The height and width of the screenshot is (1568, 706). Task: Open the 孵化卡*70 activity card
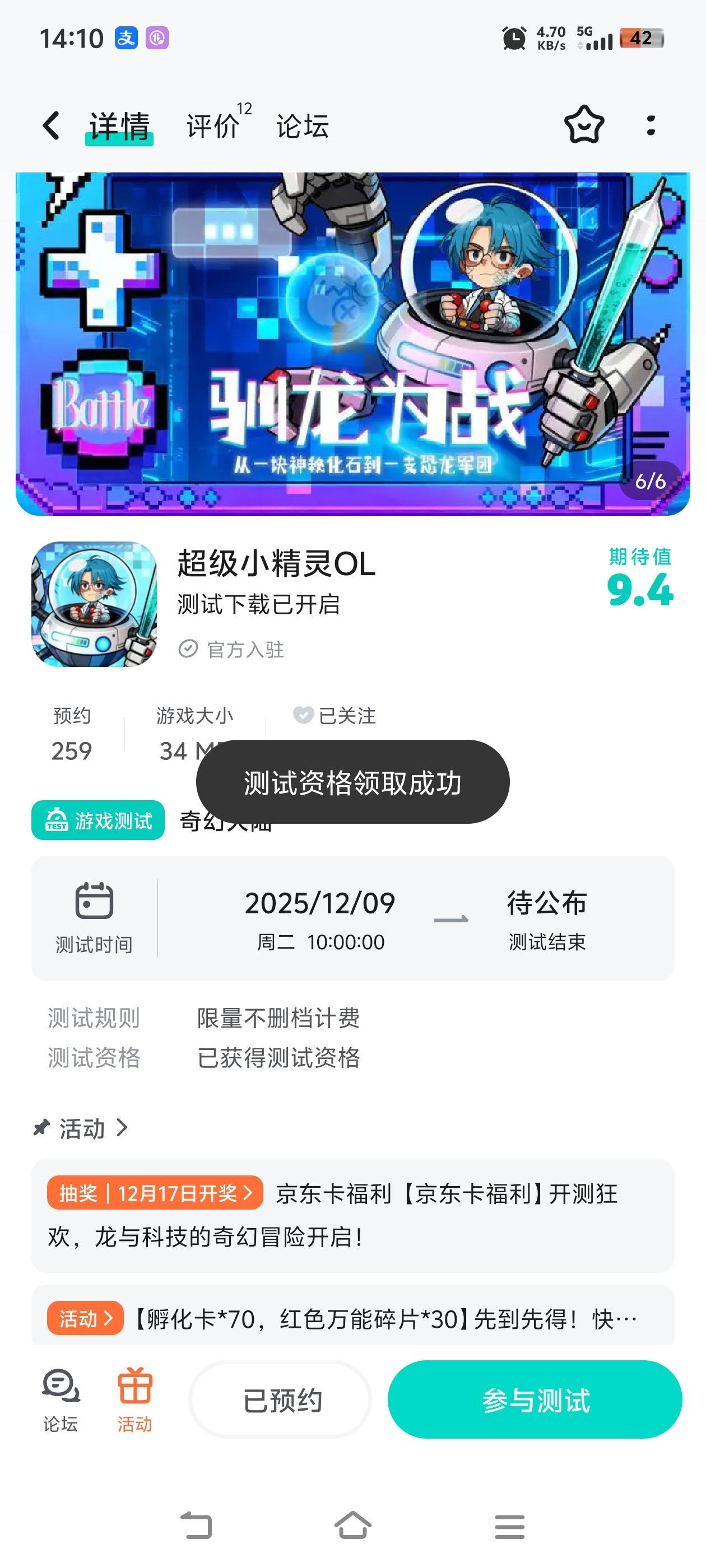click(x=352, y=1318)
